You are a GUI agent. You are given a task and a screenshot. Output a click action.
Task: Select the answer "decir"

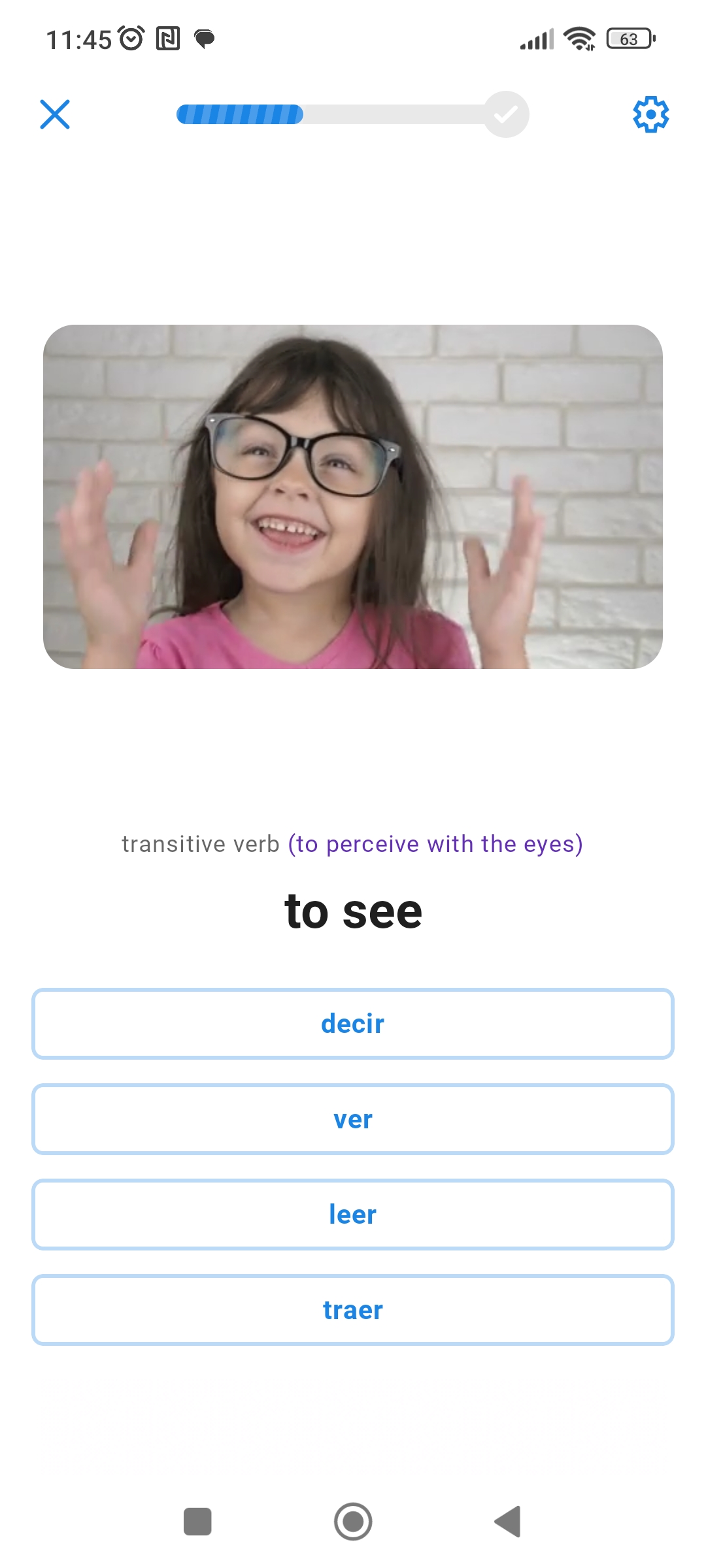point(353,1024)
